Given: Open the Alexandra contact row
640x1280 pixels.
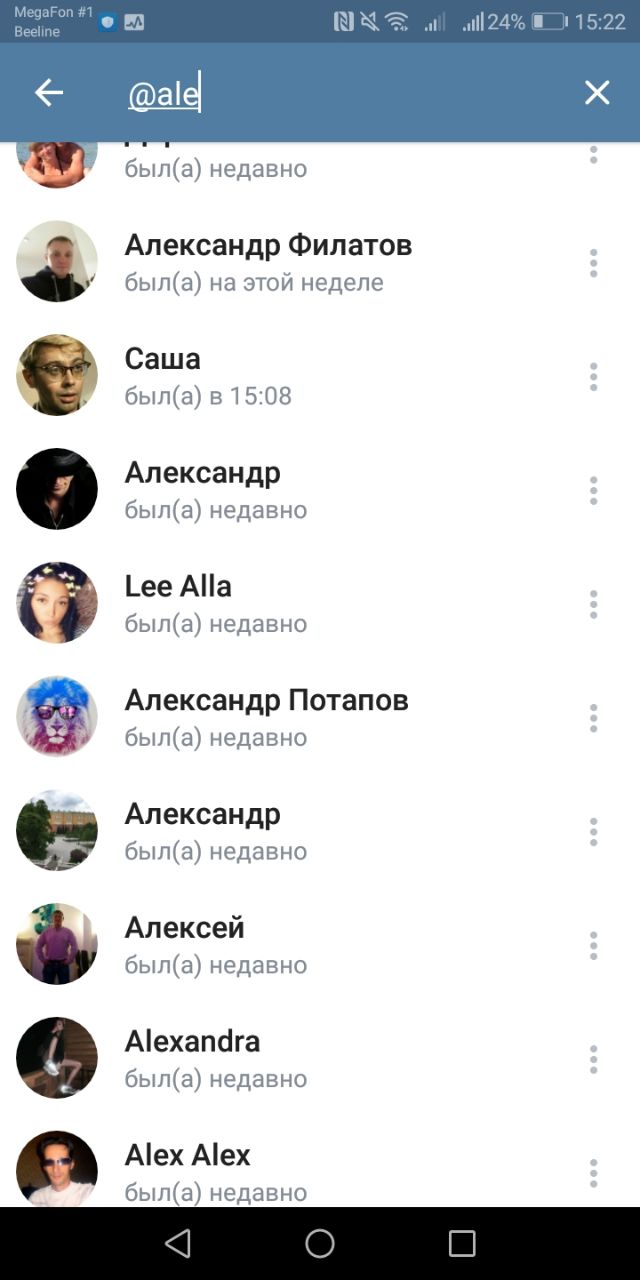Looking at the screenshot, I should coord(320,1060).
